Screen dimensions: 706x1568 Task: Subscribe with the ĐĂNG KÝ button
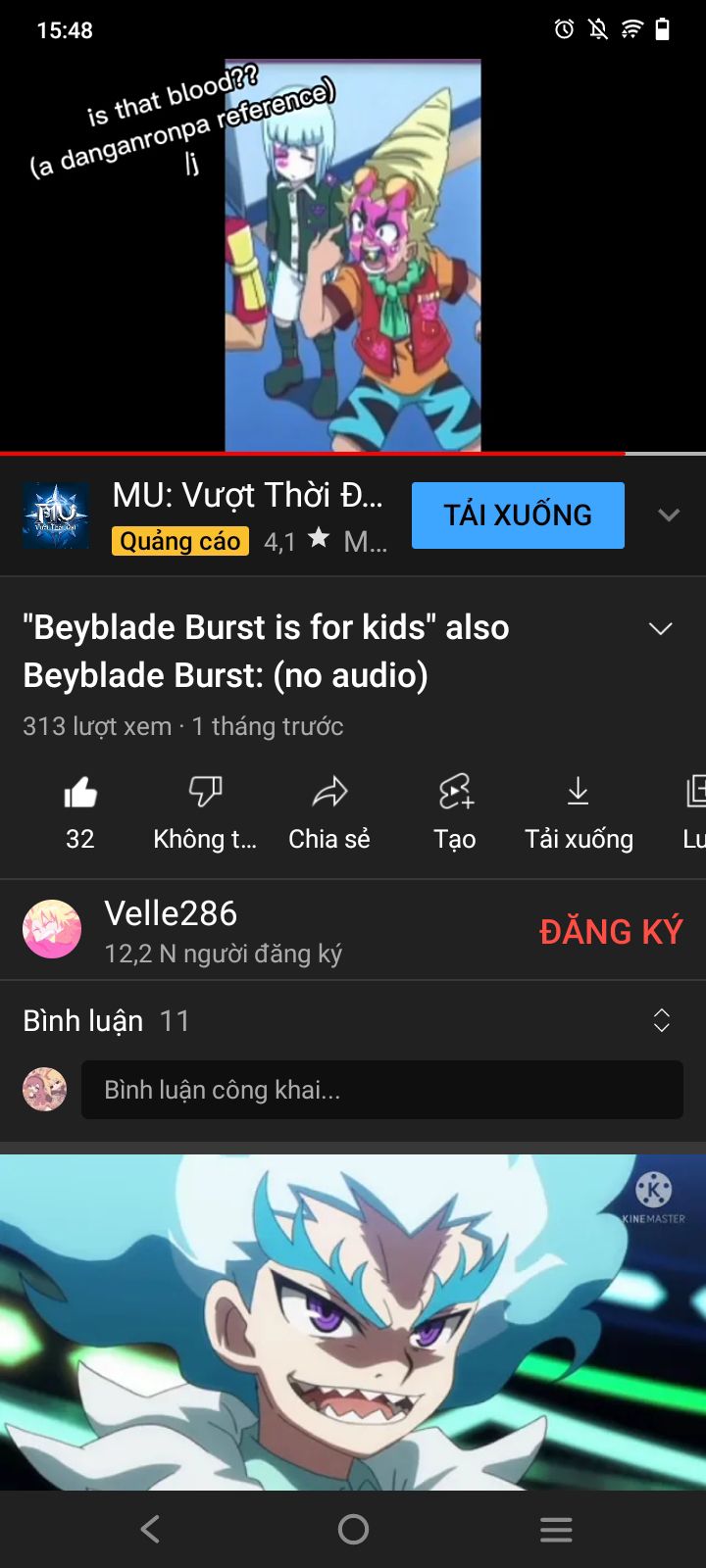[610, 931]
